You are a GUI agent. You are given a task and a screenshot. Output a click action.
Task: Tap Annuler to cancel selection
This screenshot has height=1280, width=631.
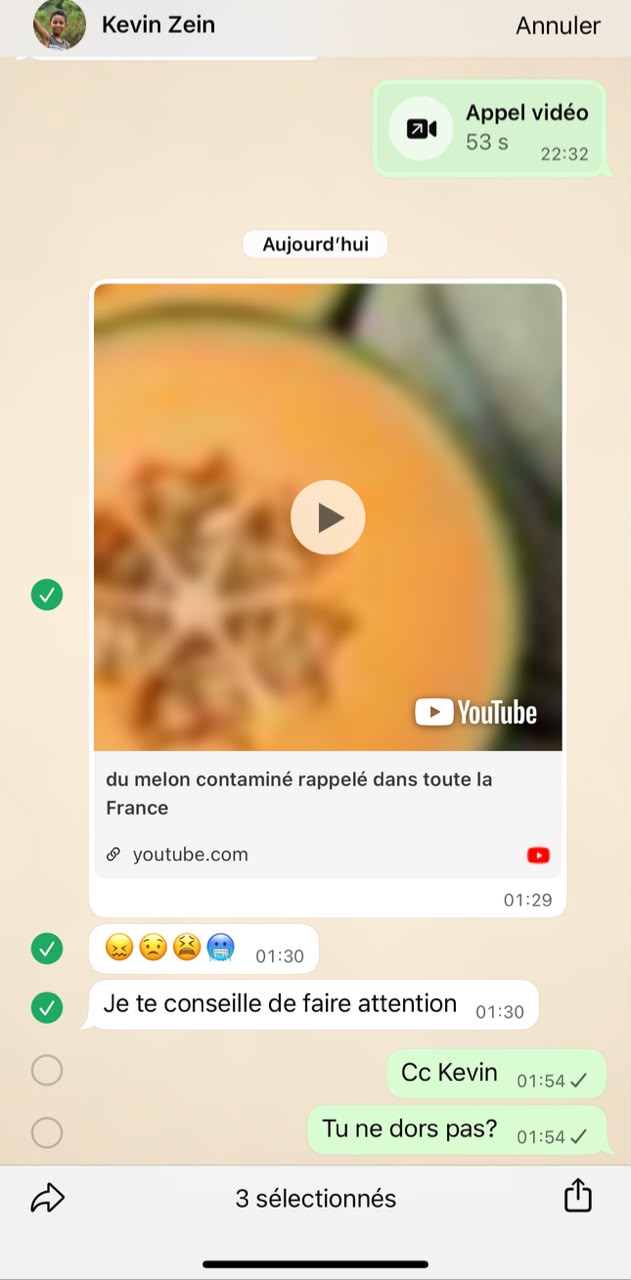(558, 25)
